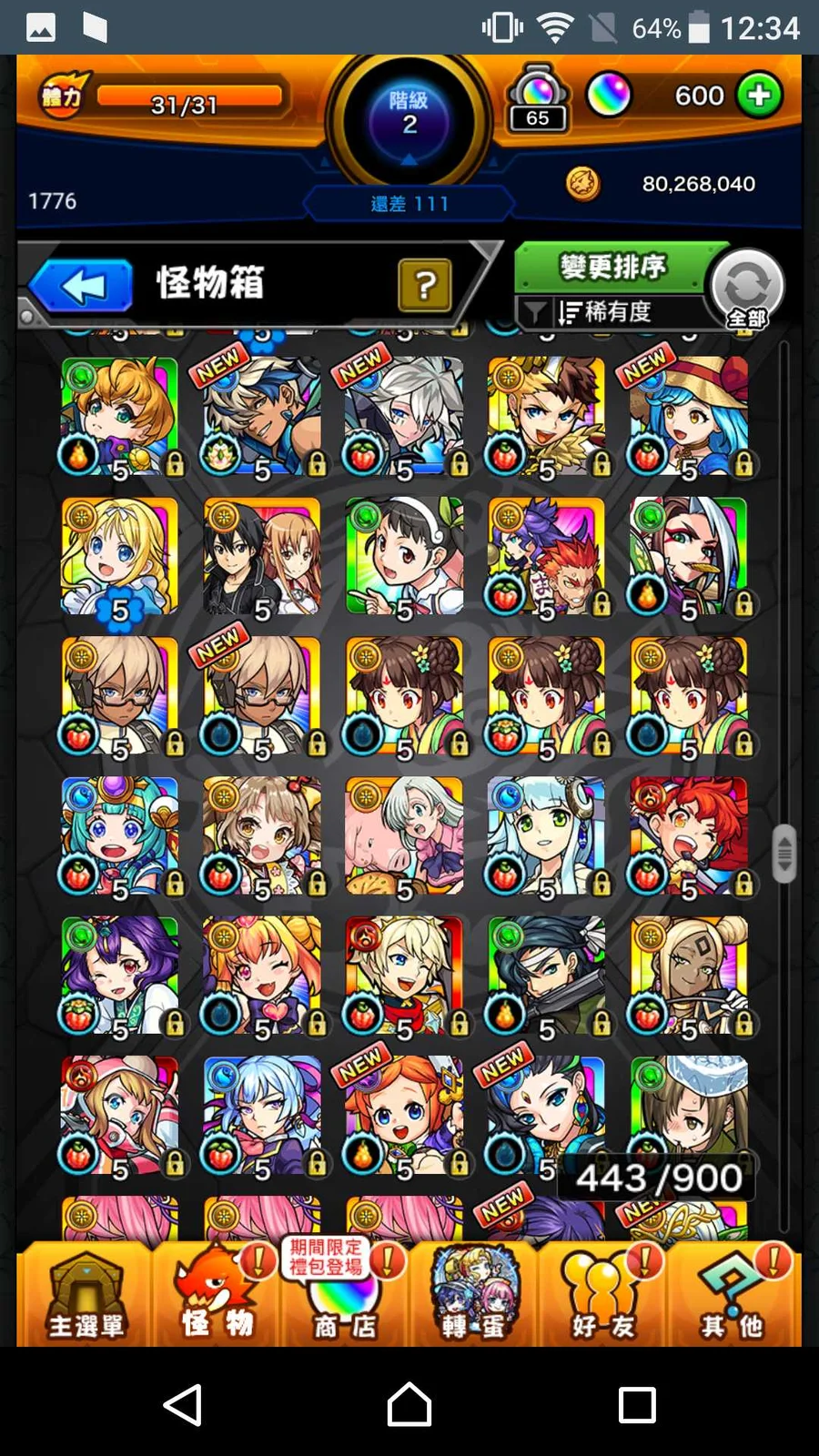Add orbs with the green plus button
The height and width of the screenshot is (1456, 819).
click(x=759, y=95)
